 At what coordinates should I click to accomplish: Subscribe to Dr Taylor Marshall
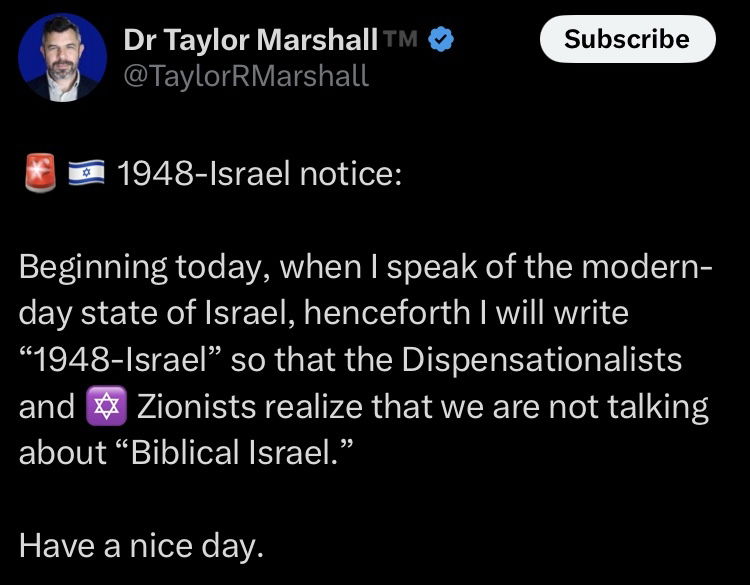pyautogui.click(x=627, y=40)
